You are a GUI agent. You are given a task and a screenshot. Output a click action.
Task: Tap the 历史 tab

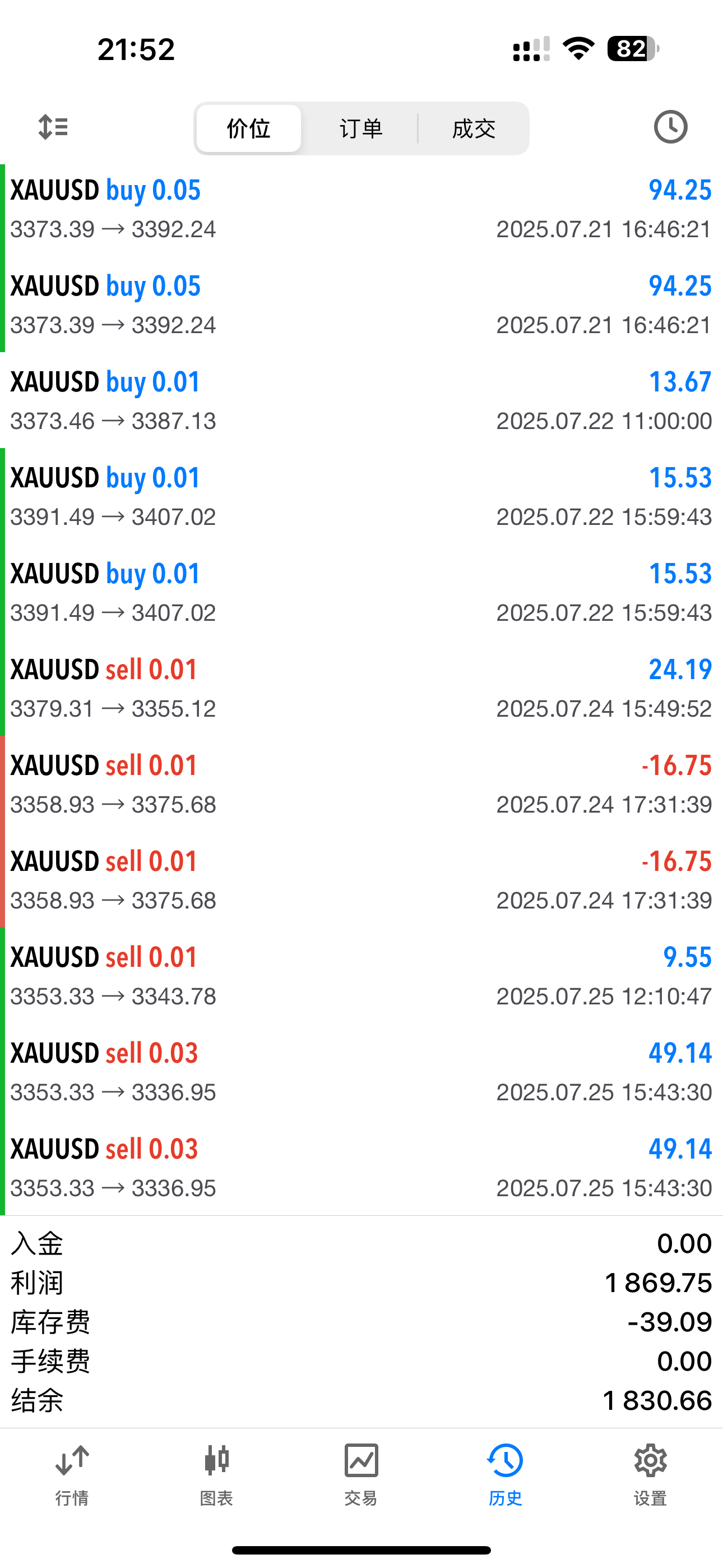coord(505,1474)
